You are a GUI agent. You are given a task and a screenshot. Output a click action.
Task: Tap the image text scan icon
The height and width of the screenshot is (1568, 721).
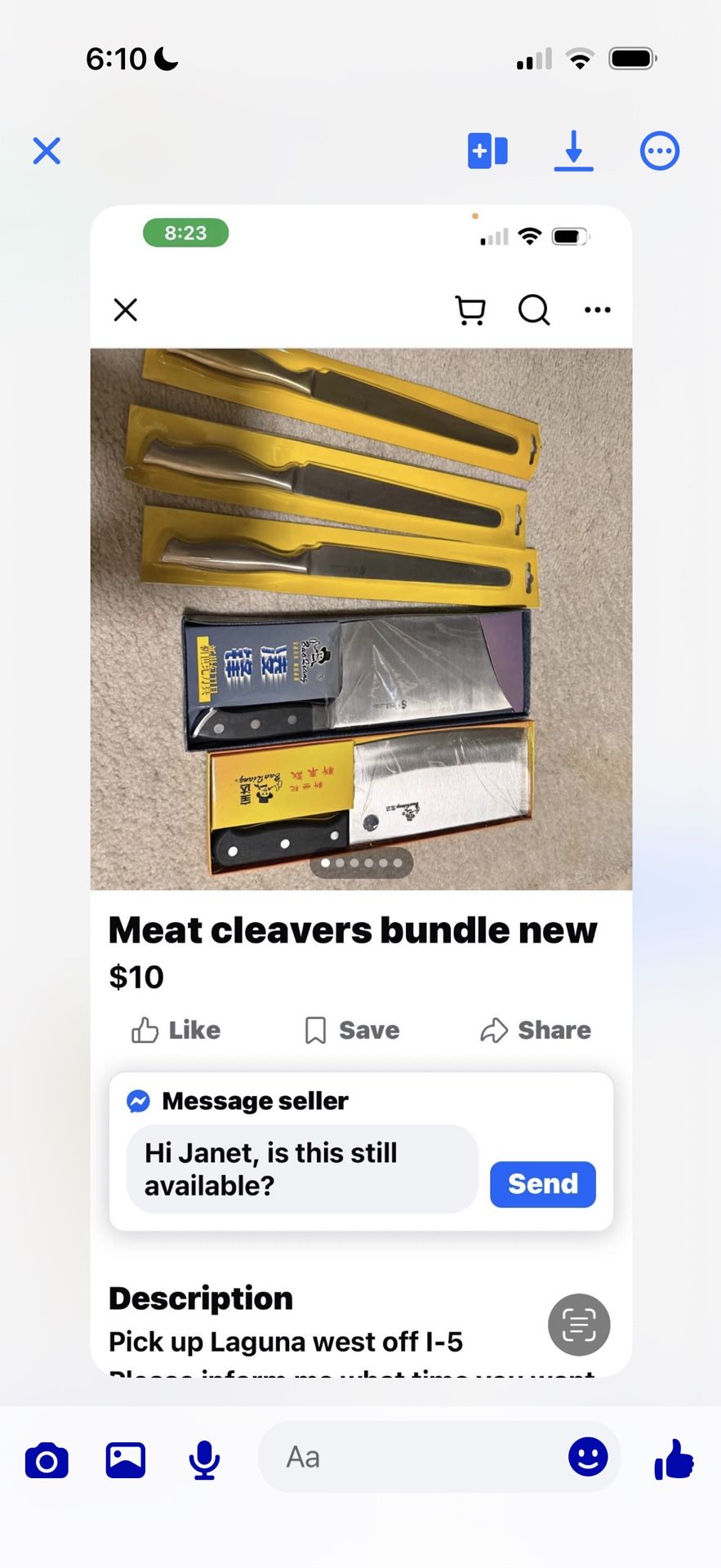coord(579,1325)
